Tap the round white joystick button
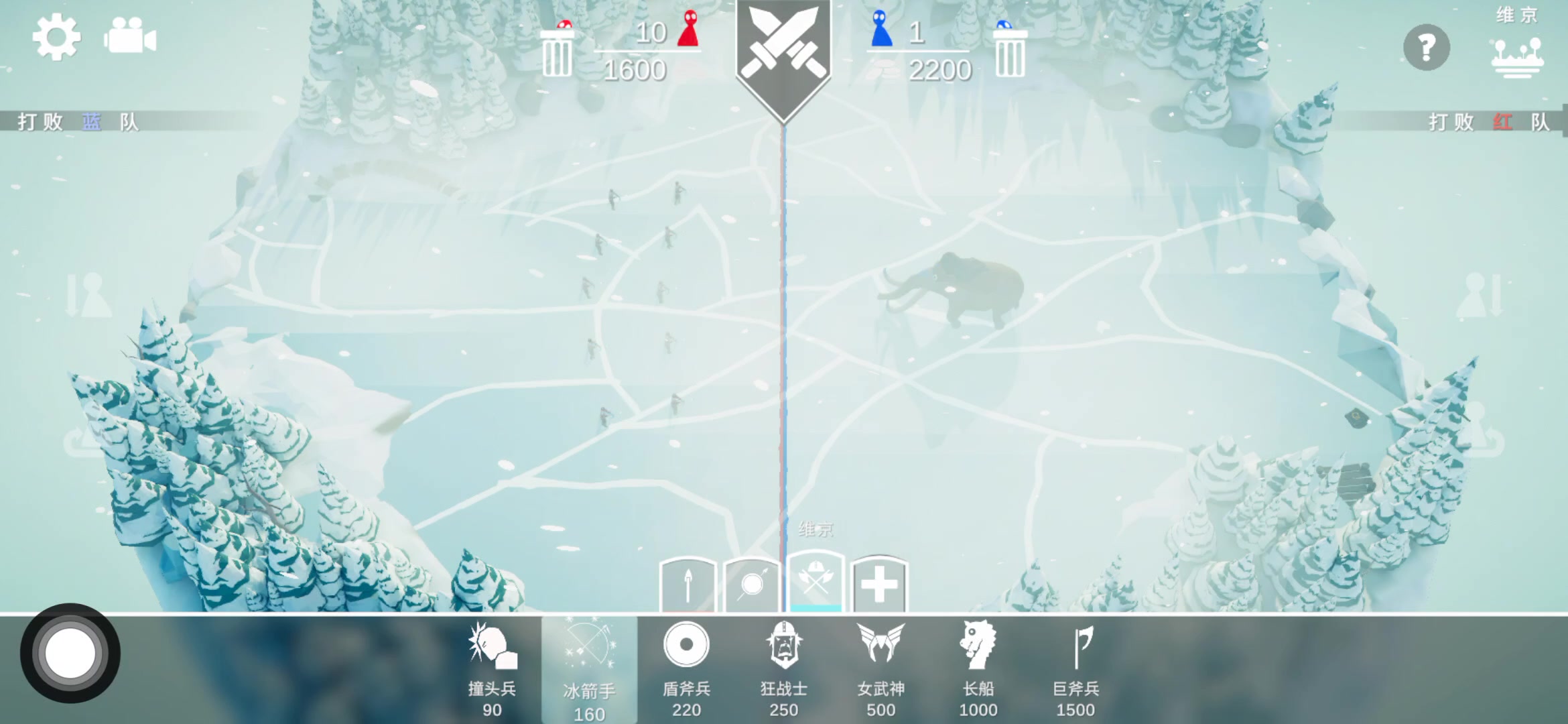 point(70,653)
